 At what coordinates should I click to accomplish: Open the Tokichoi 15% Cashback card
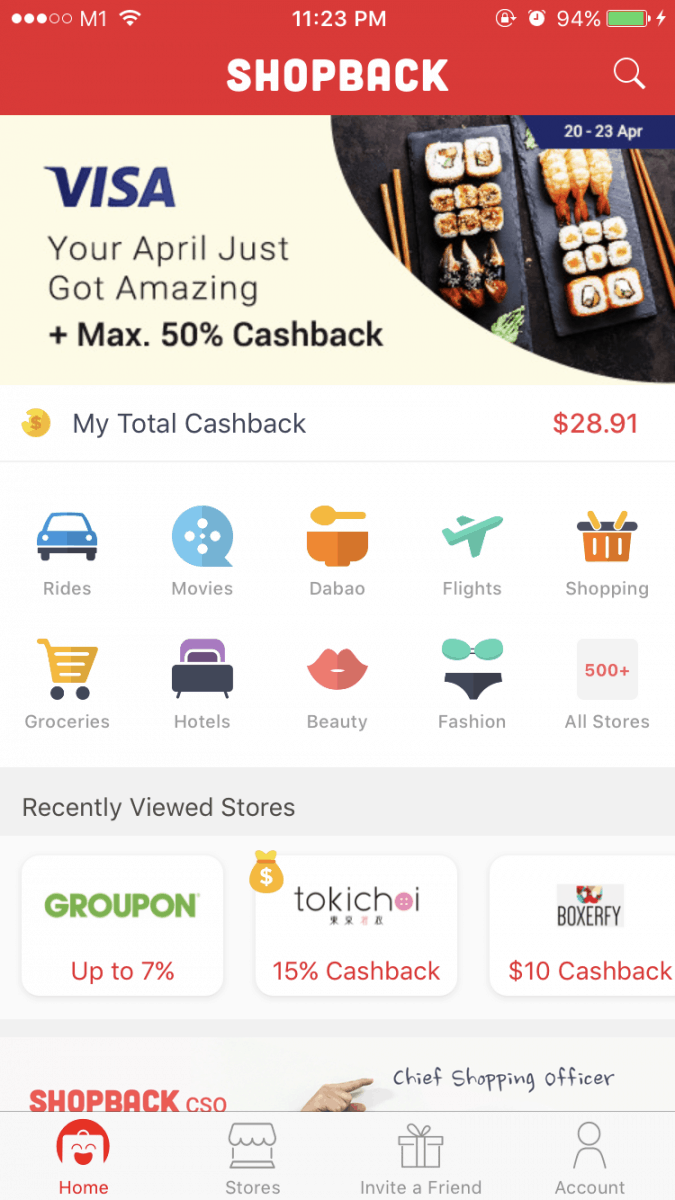[356, 925]
